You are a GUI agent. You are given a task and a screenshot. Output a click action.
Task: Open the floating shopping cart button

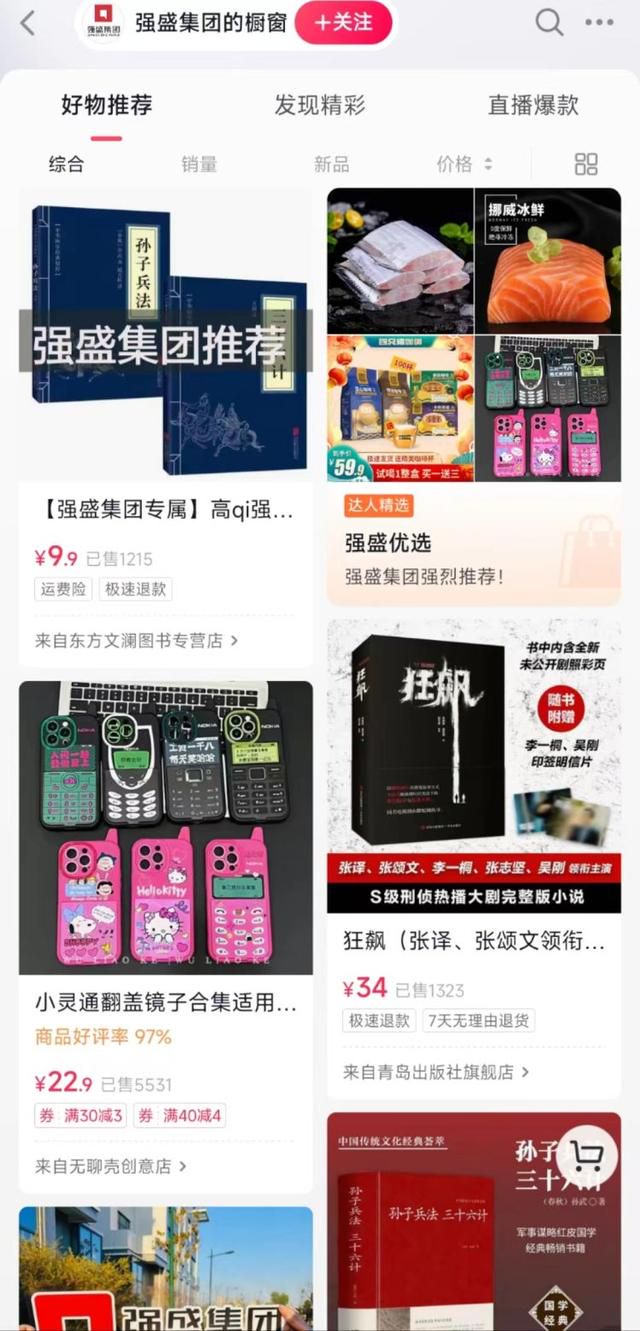pos(587,1158)
